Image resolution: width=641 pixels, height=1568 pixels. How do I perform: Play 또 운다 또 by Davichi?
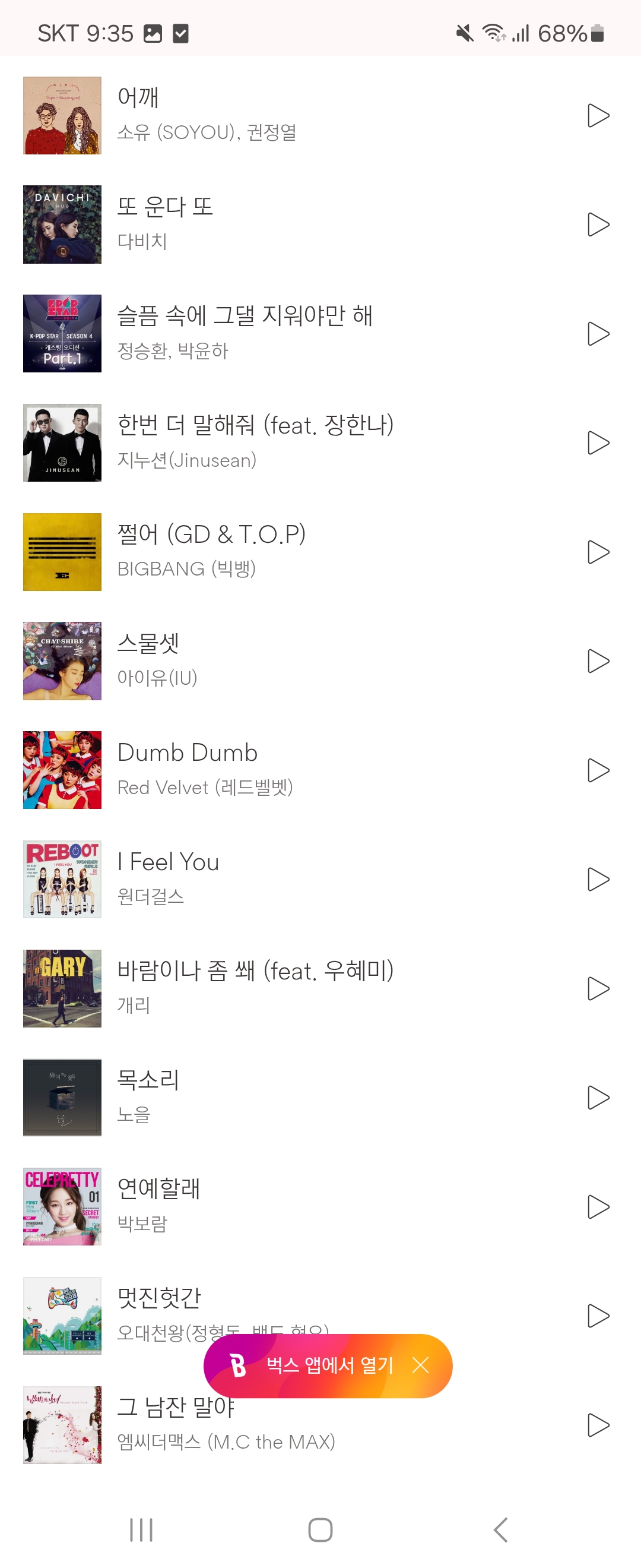tap(599, 224)
